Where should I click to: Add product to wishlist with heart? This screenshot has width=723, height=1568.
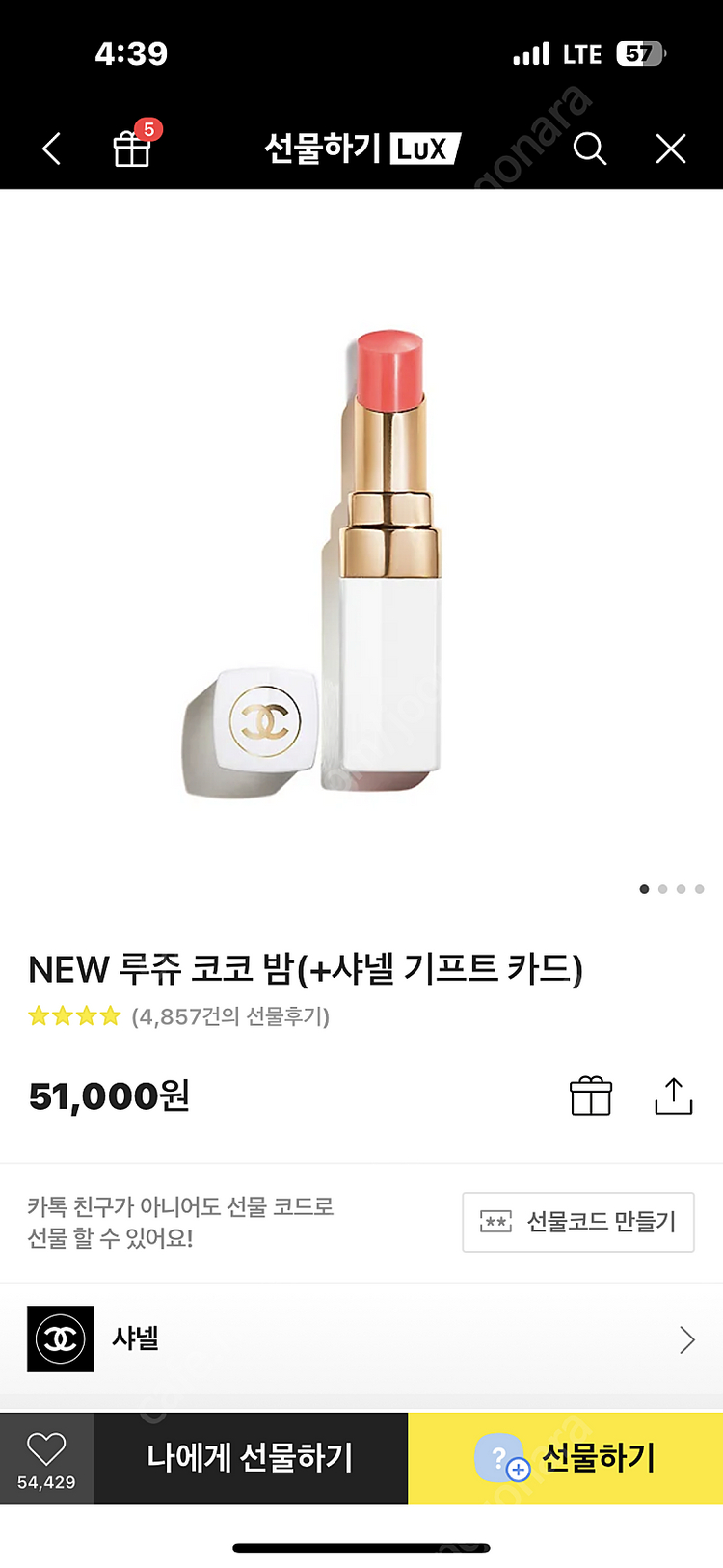[46, 1458]
